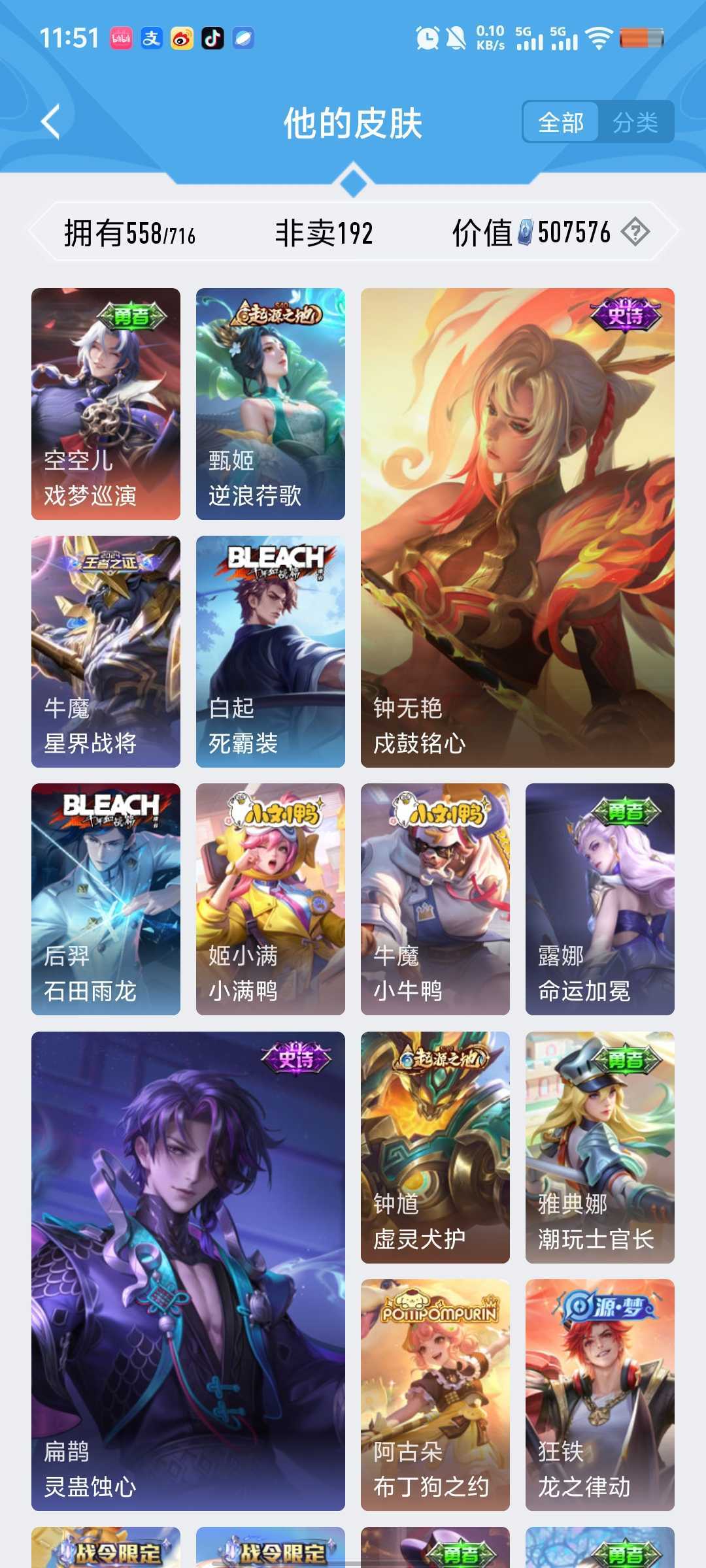This screenshot has height=1568, width=706.
Task: Open the 雅典娜 潮玩士官长 skin
Action: click(600, 1147)
